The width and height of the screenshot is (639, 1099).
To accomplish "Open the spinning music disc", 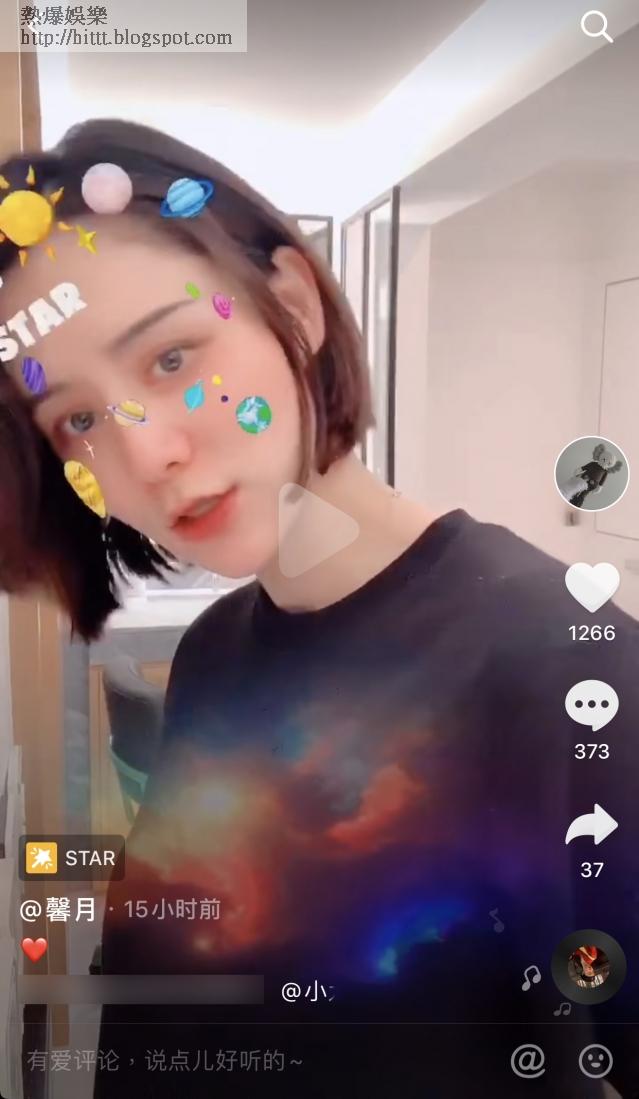I will coord(588,967).
